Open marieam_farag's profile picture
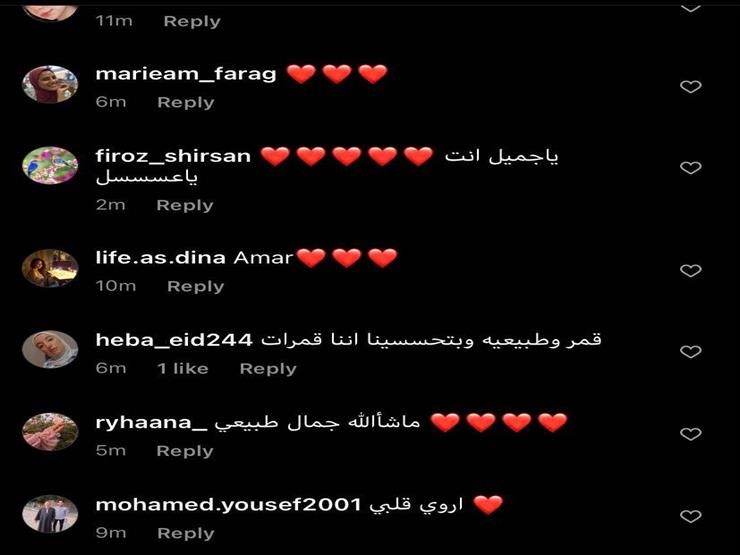Image resolution: width=740 pixels, height=555 pixels. (x=50, y=85)
